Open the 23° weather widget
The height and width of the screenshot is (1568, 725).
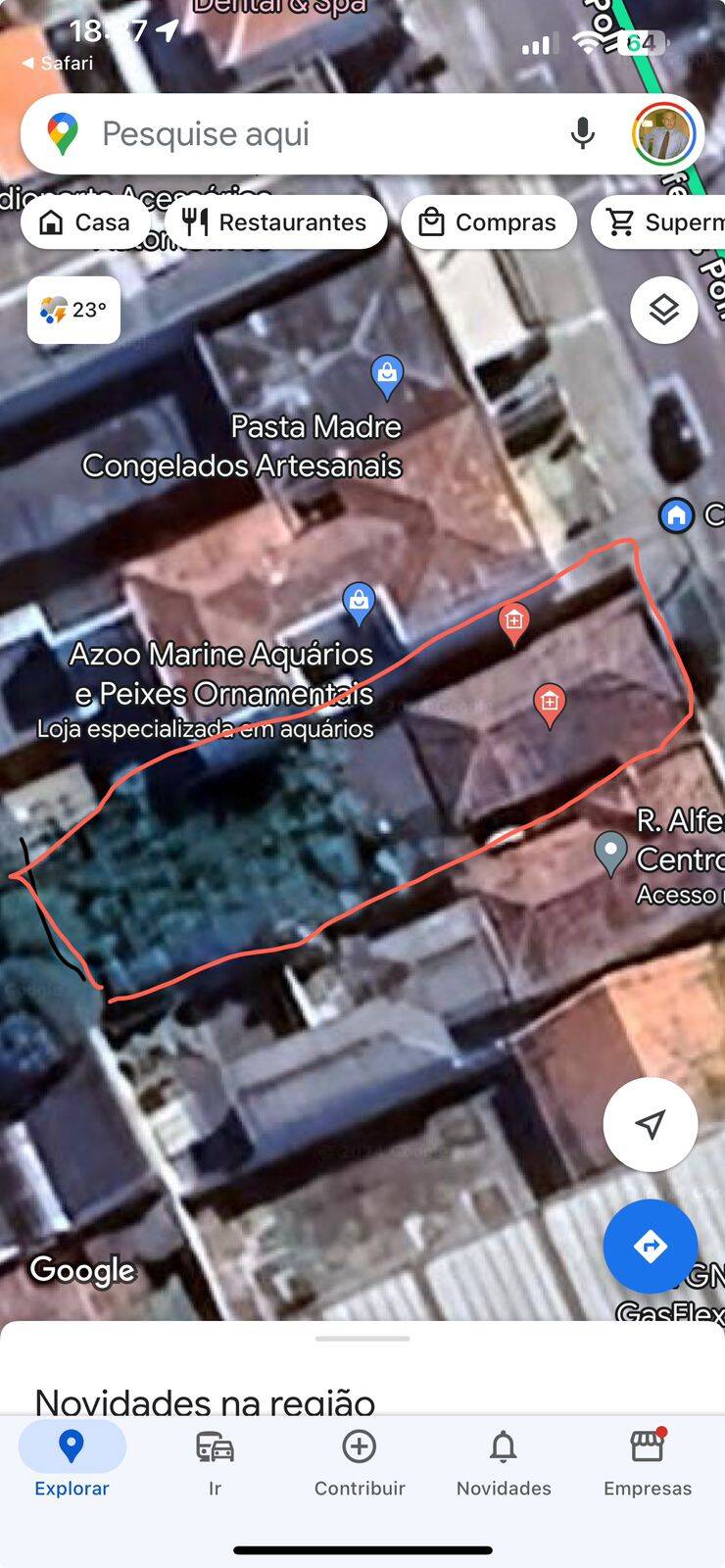[73, 310]
